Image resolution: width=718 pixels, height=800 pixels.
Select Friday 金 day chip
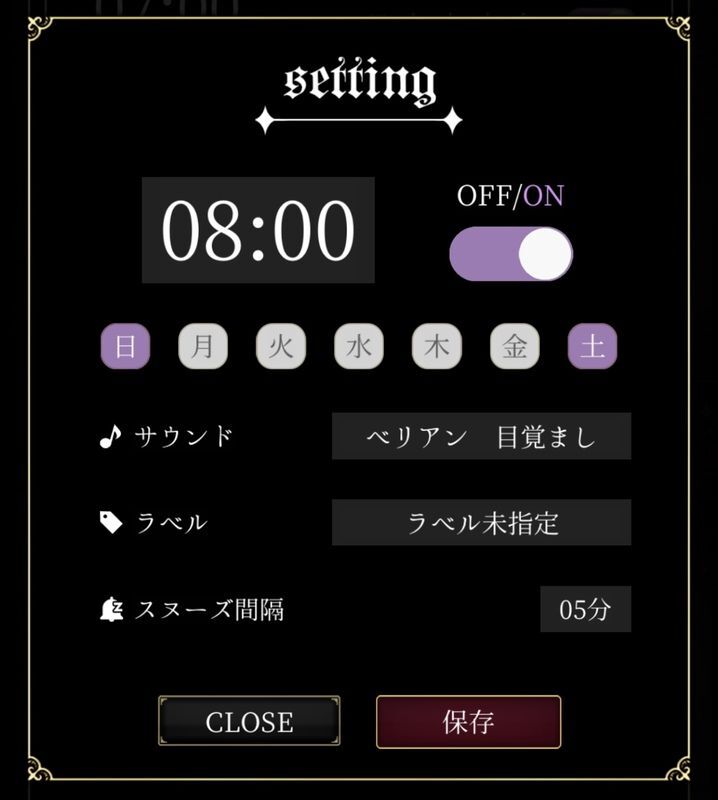(515, 348)
